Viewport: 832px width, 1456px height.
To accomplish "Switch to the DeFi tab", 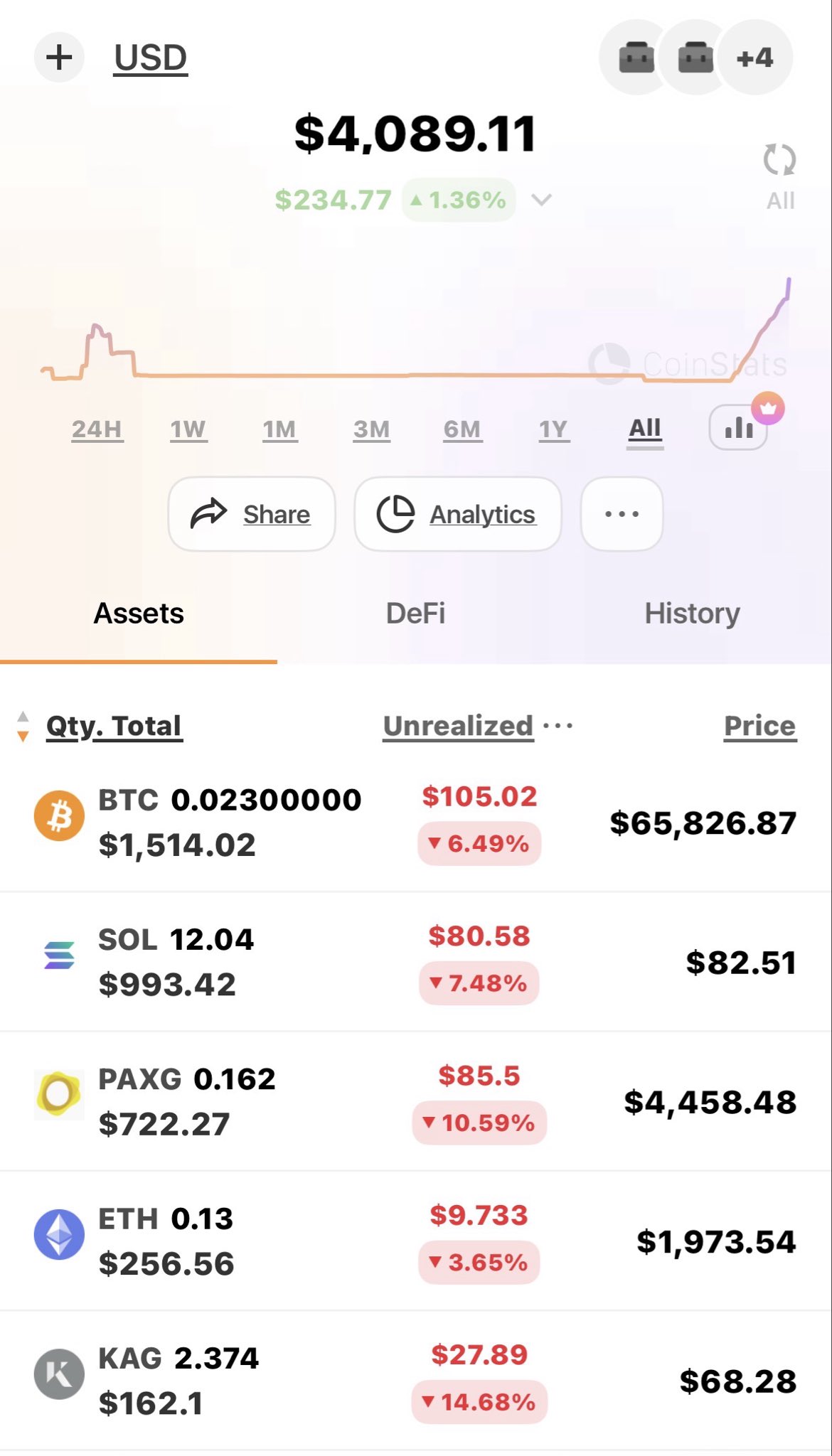I will pos(415,614).
